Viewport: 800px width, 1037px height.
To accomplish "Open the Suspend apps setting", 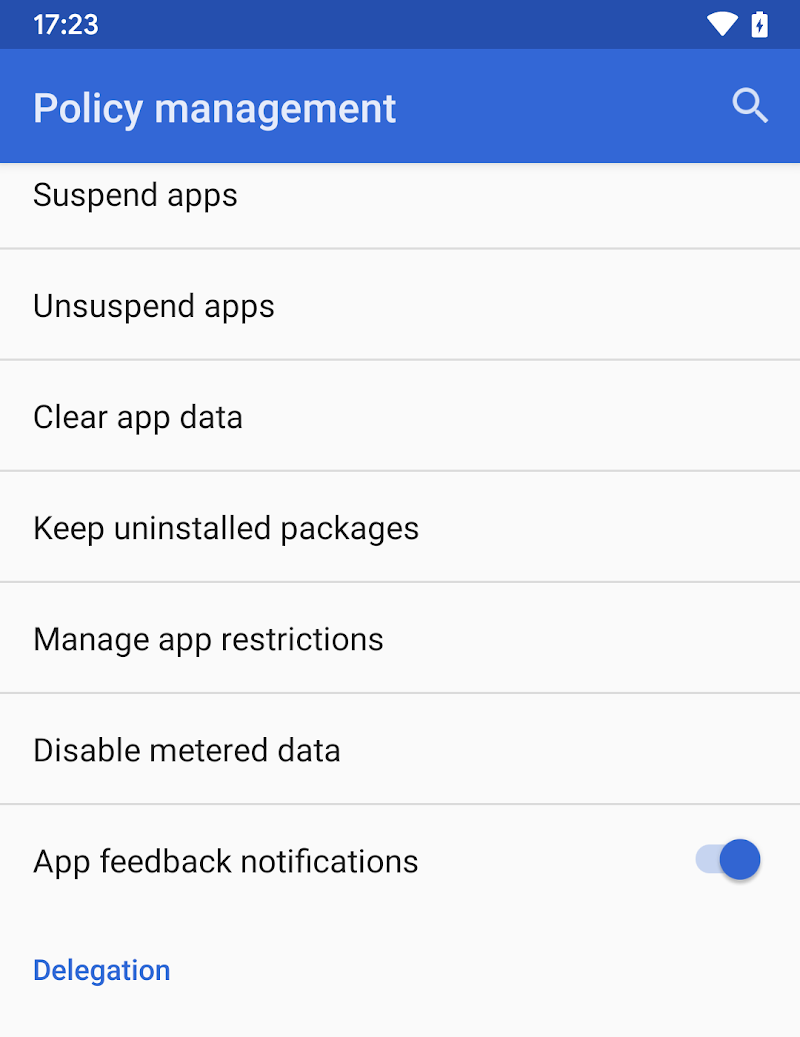I will 135,195.
